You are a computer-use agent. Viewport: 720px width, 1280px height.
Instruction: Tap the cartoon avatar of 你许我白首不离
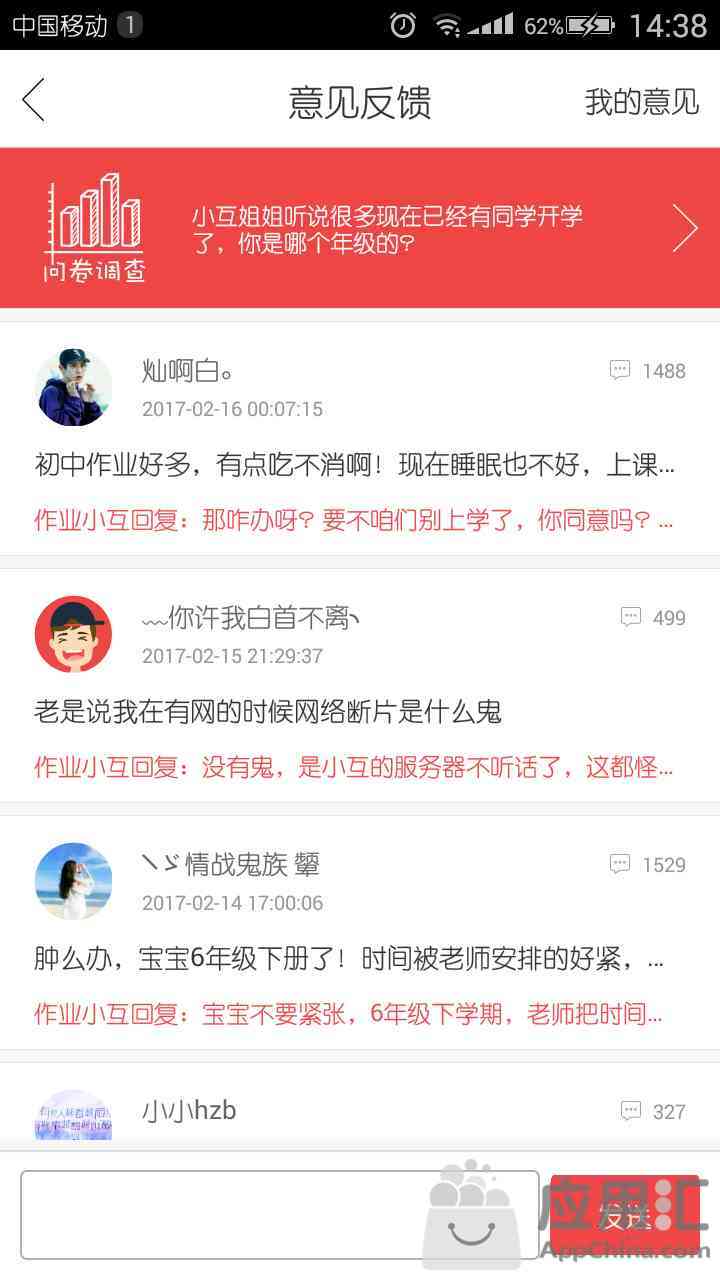tap(74, 634)
